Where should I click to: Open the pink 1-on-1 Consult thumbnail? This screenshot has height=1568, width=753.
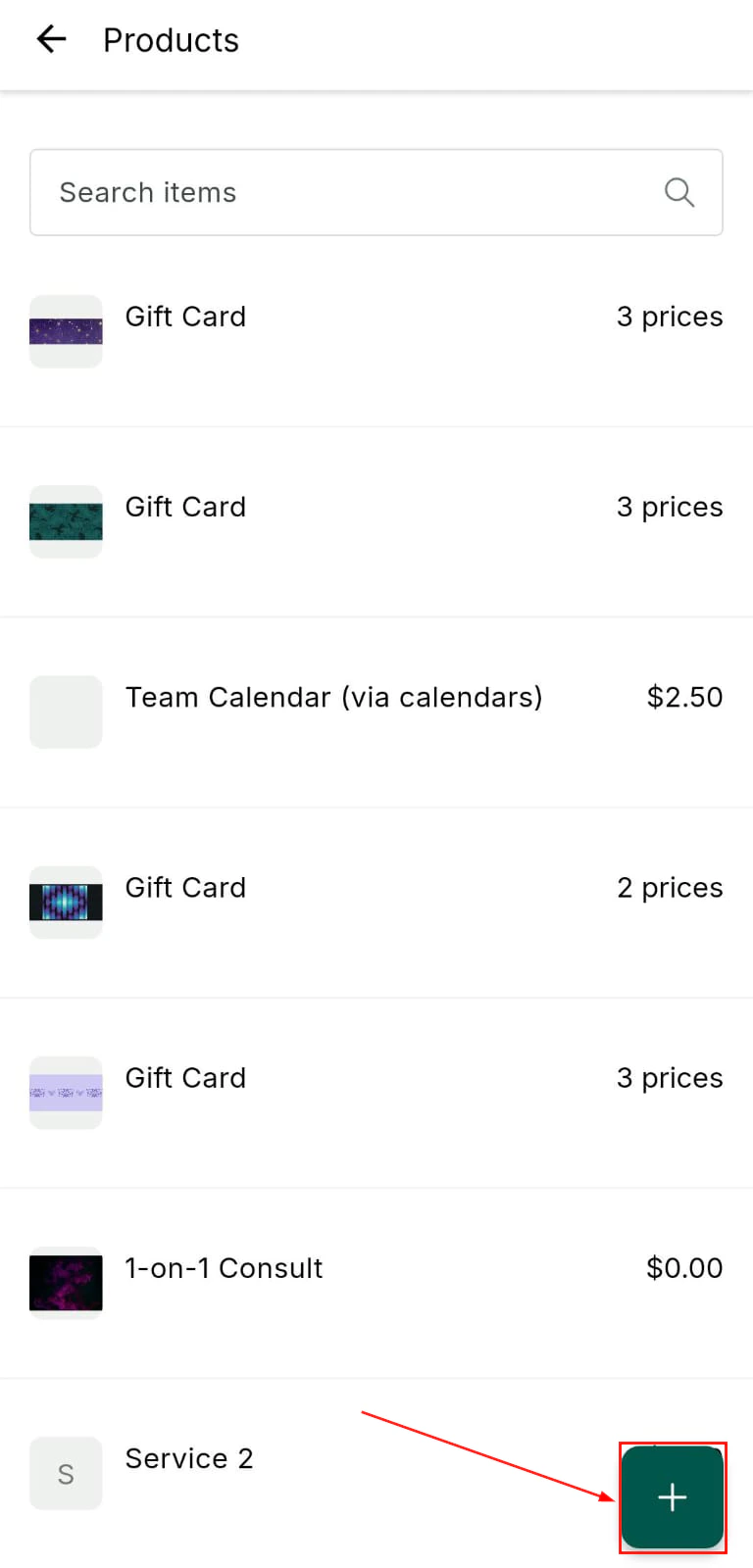click(66, 1282)
